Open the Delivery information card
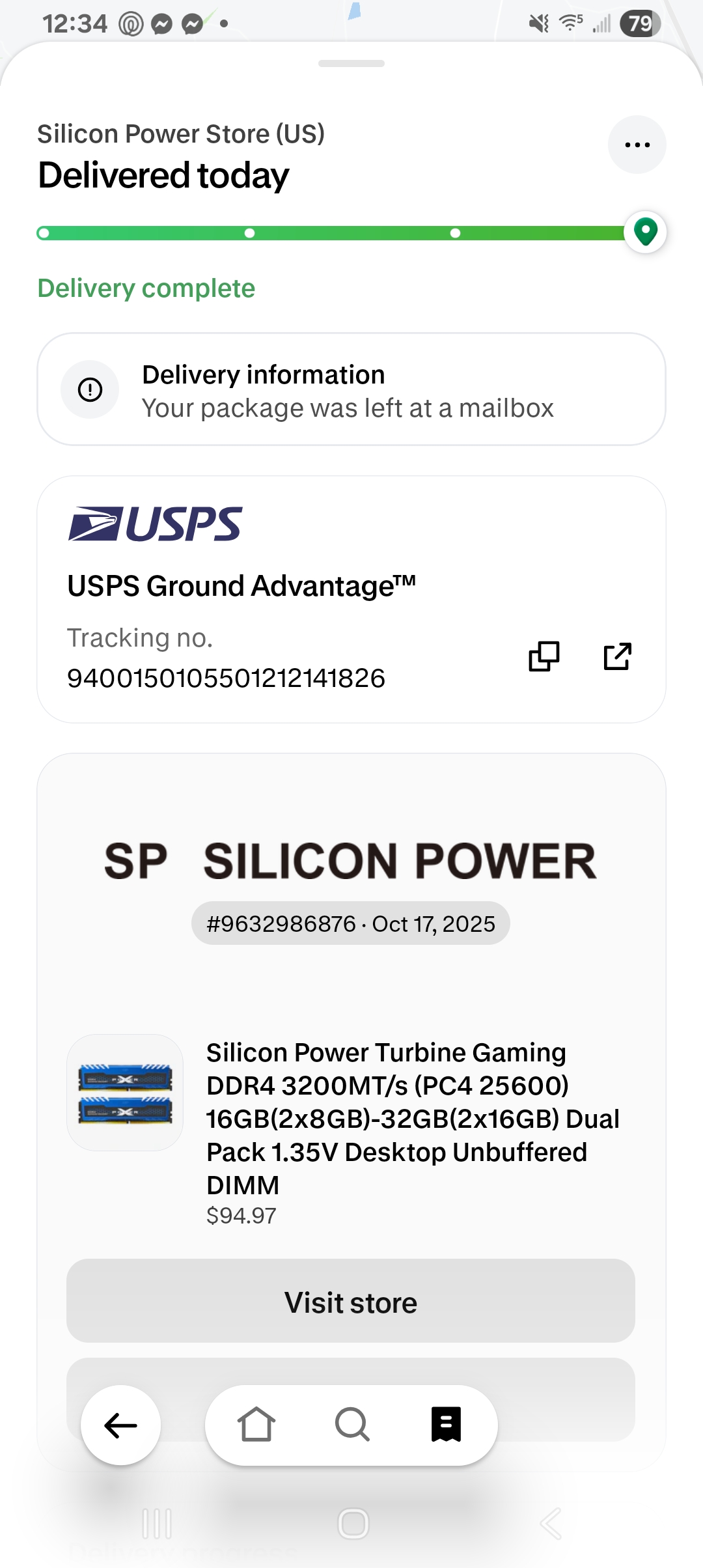 (x=351, y=389)
